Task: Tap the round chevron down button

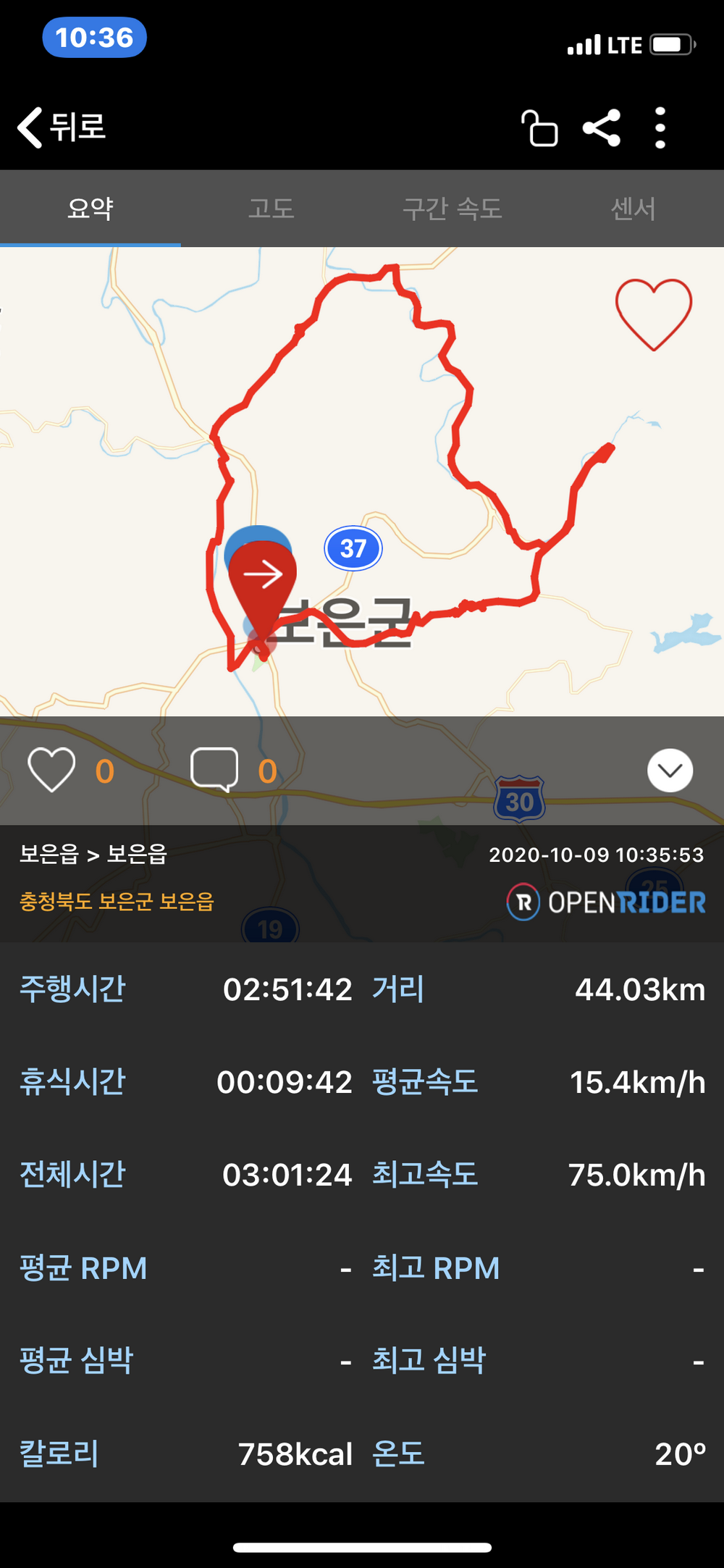Action: pos(670,771)
